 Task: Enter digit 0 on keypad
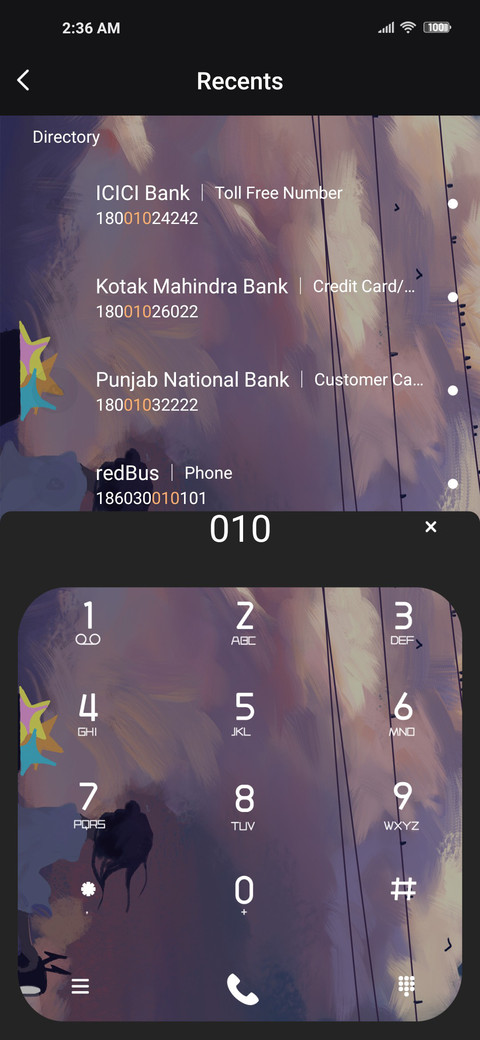(x=243, y=894)
